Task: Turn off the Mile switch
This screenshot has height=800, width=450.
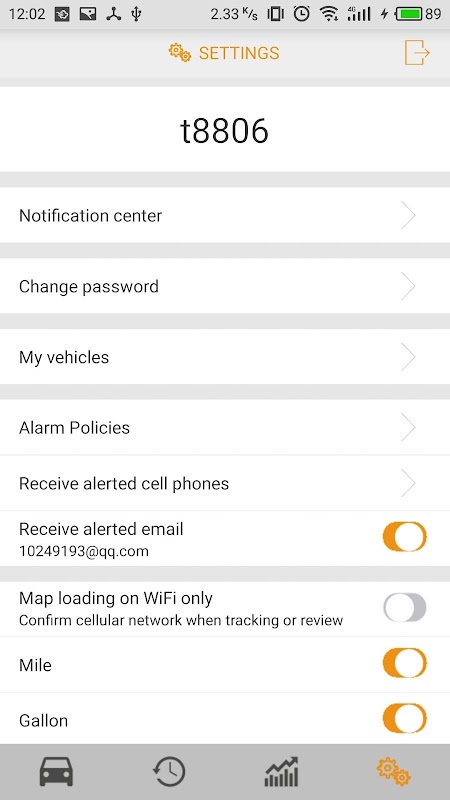Action: click(405, 663)
